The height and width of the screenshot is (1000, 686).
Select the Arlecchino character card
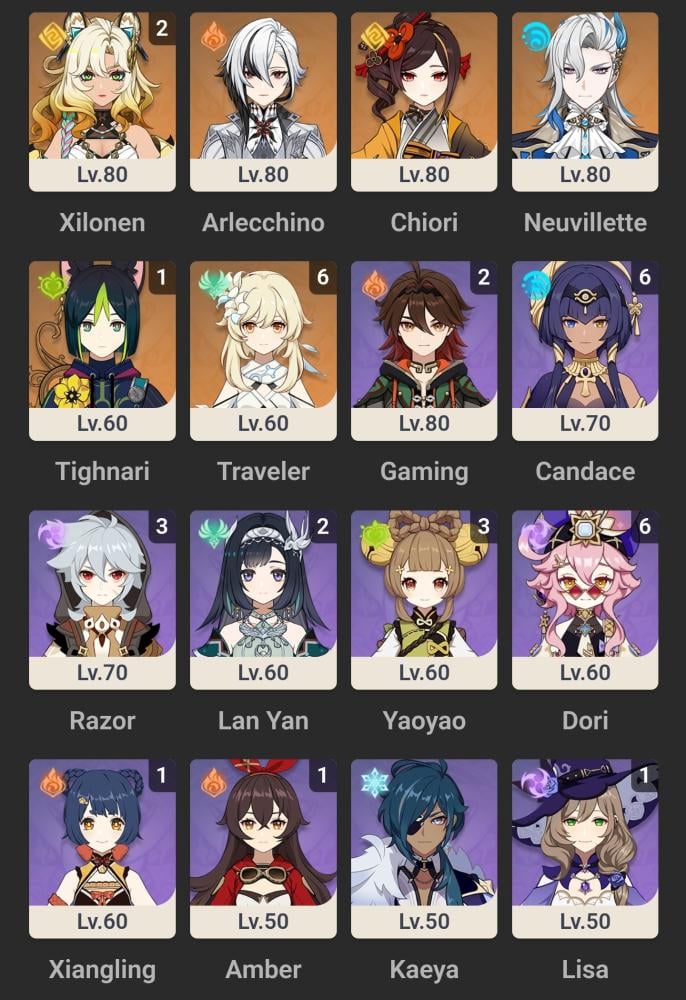263,101
